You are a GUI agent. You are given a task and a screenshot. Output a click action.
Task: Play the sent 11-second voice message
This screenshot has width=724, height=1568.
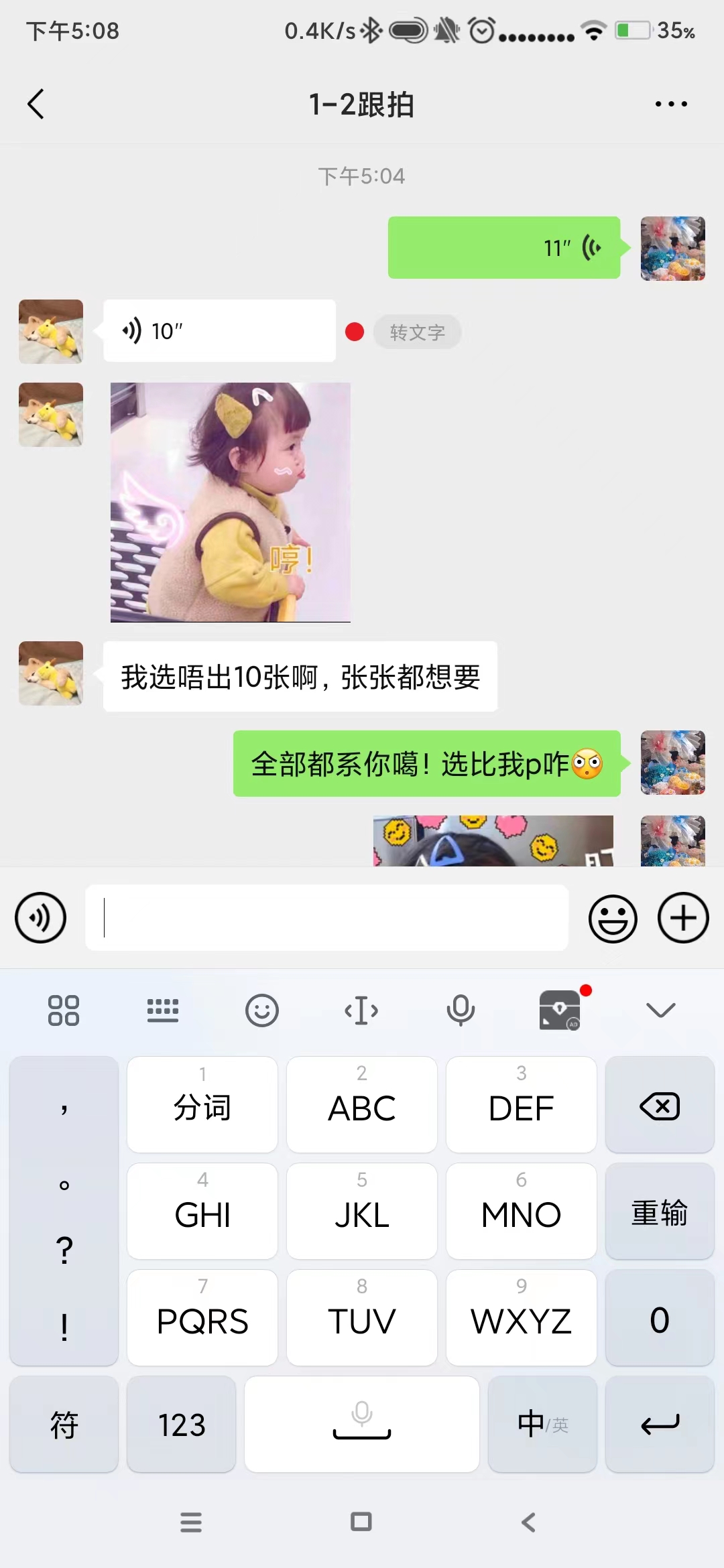(x=504, y=247)
